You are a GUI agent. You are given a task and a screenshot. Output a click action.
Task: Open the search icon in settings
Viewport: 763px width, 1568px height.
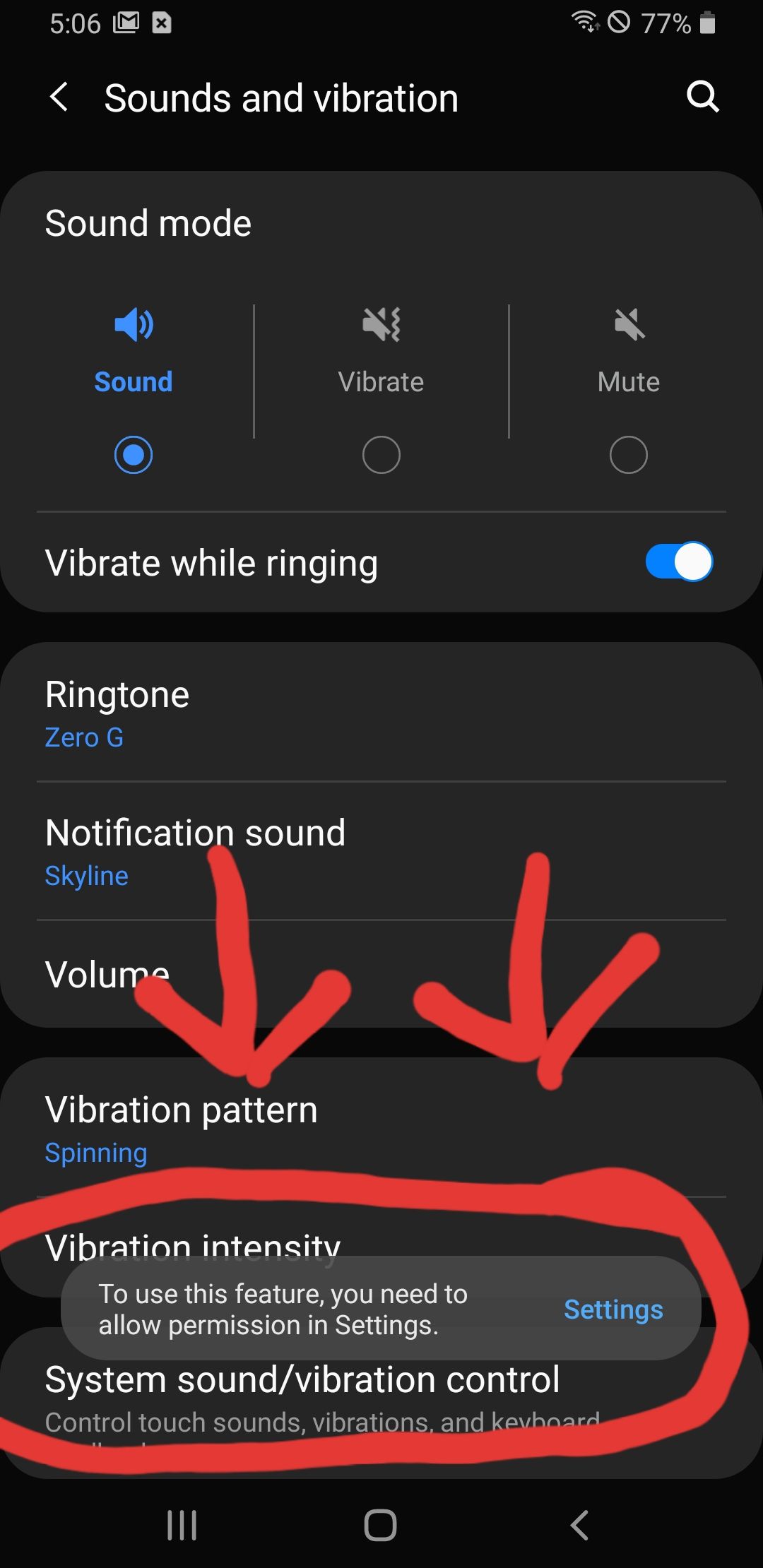pyautogui.click(x=702, y=96)
